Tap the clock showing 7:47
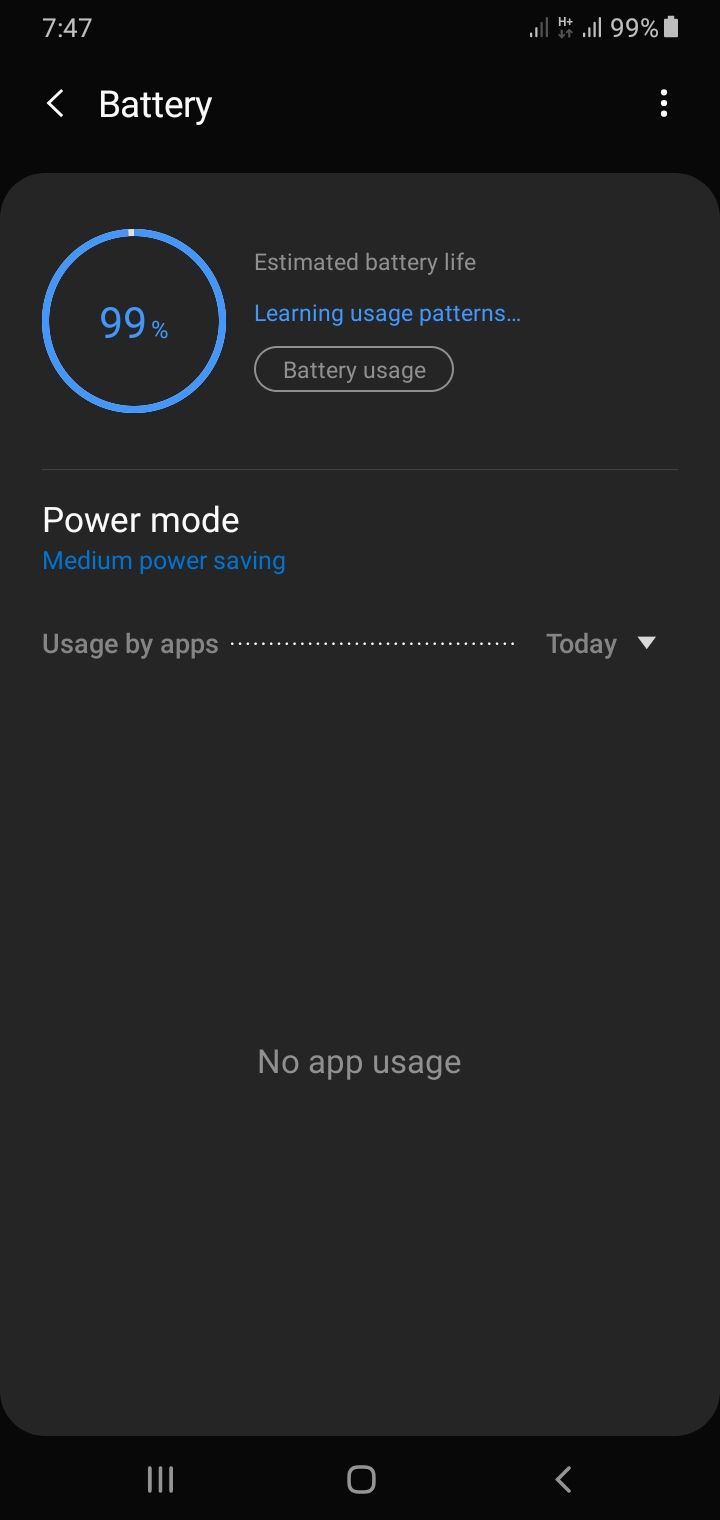The height and width of the screenshot is (1520, 720). point(68,27)
